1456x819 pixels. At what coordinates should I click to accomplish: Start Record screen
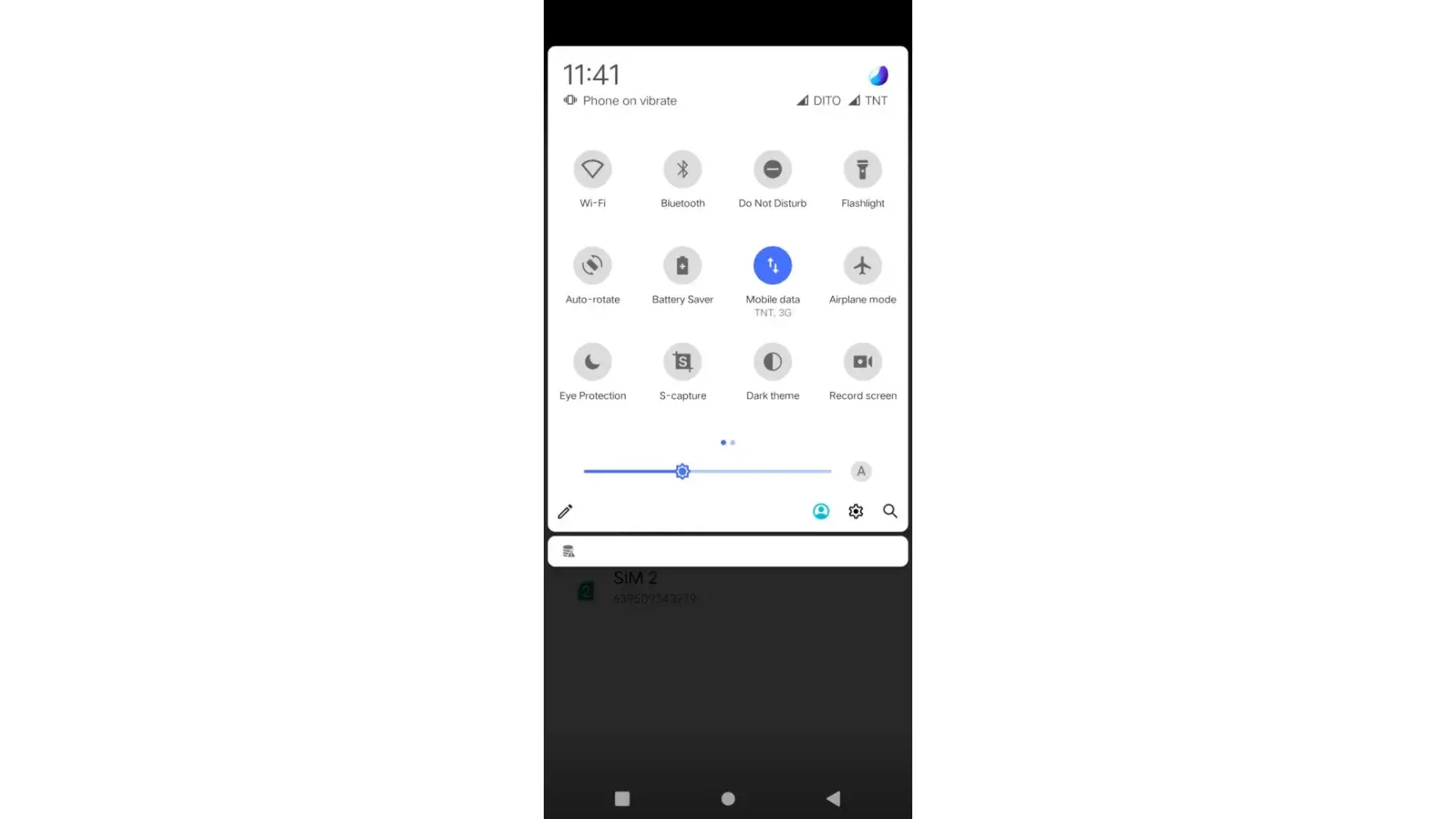coord(862,362)
